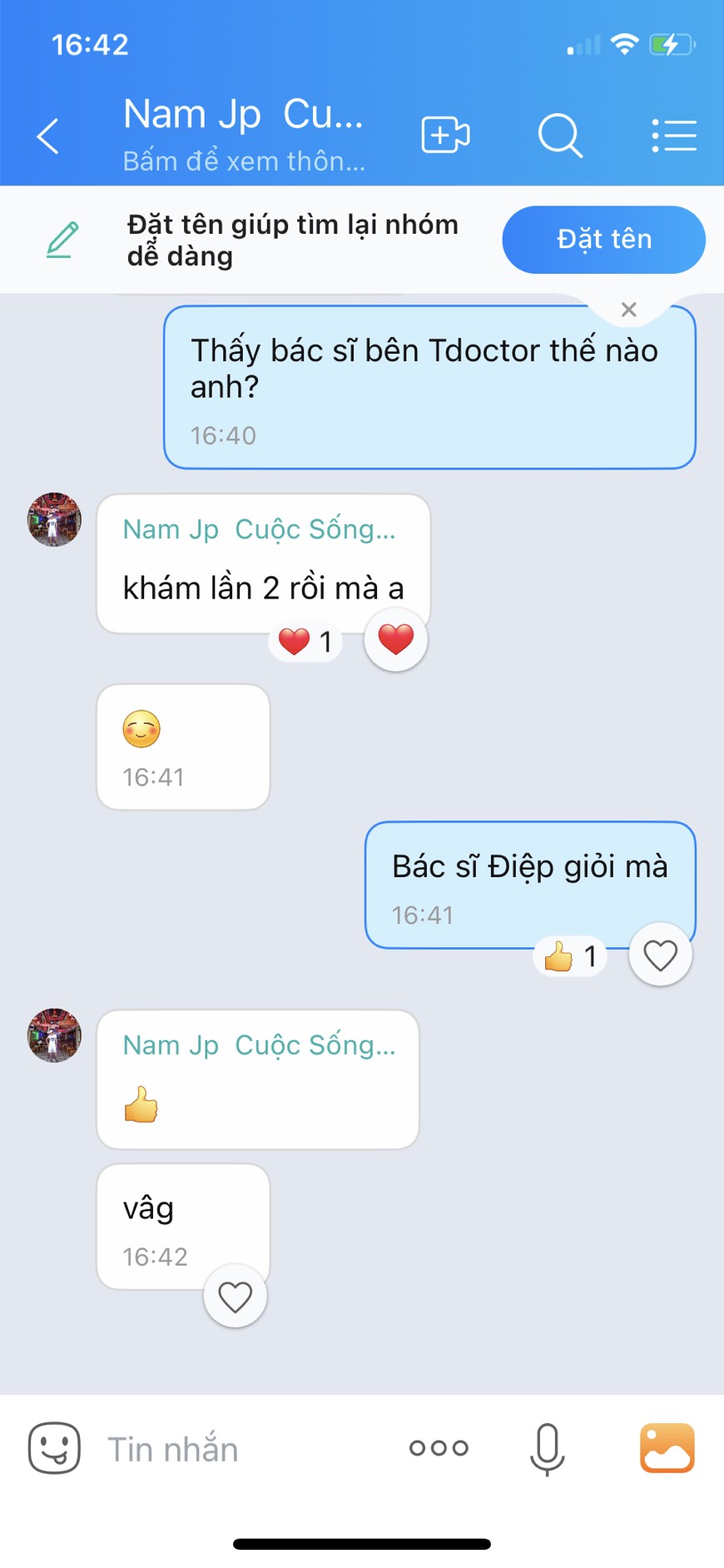
Task: Select the pencil icon for naming the group
Action: [x=60, y=240]
